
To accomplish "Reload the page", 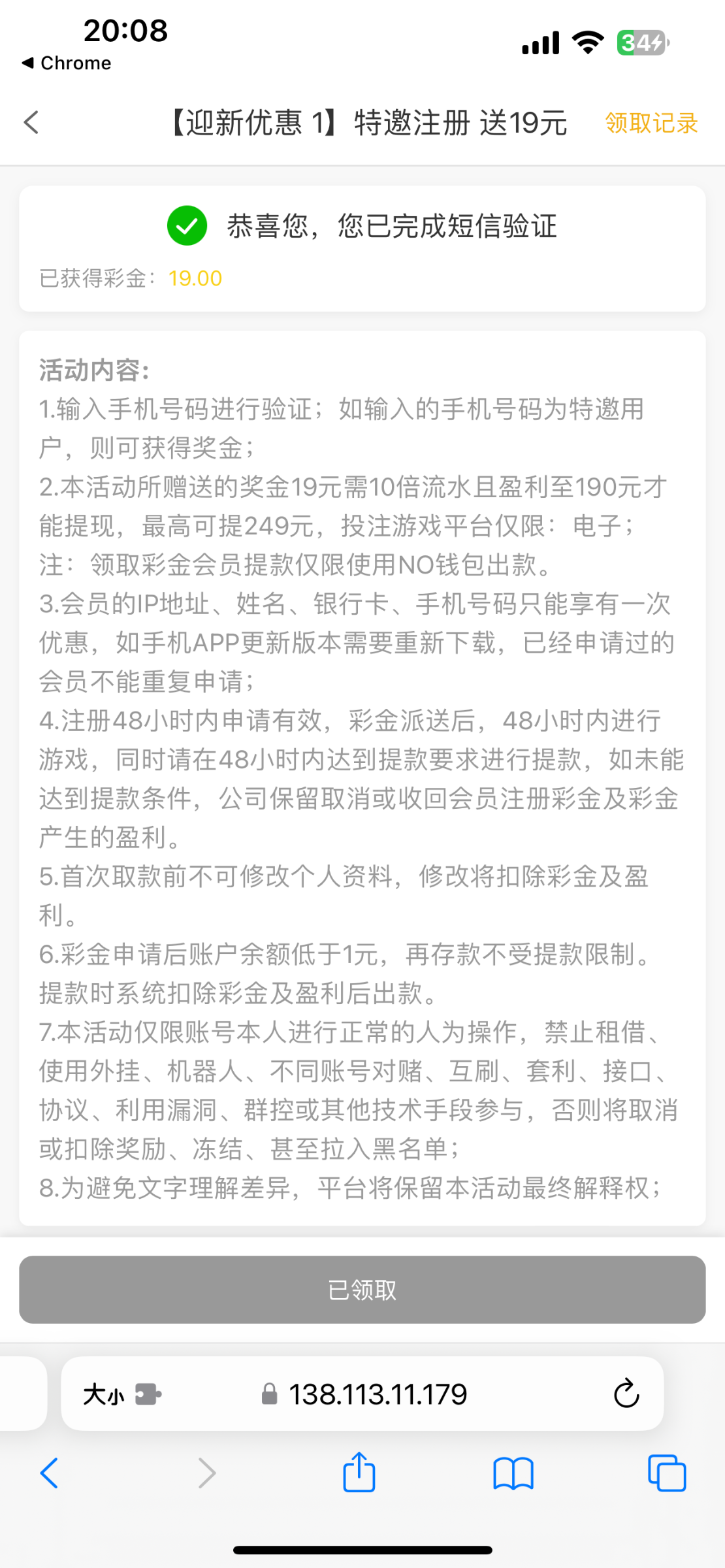I will point(626,1394).
